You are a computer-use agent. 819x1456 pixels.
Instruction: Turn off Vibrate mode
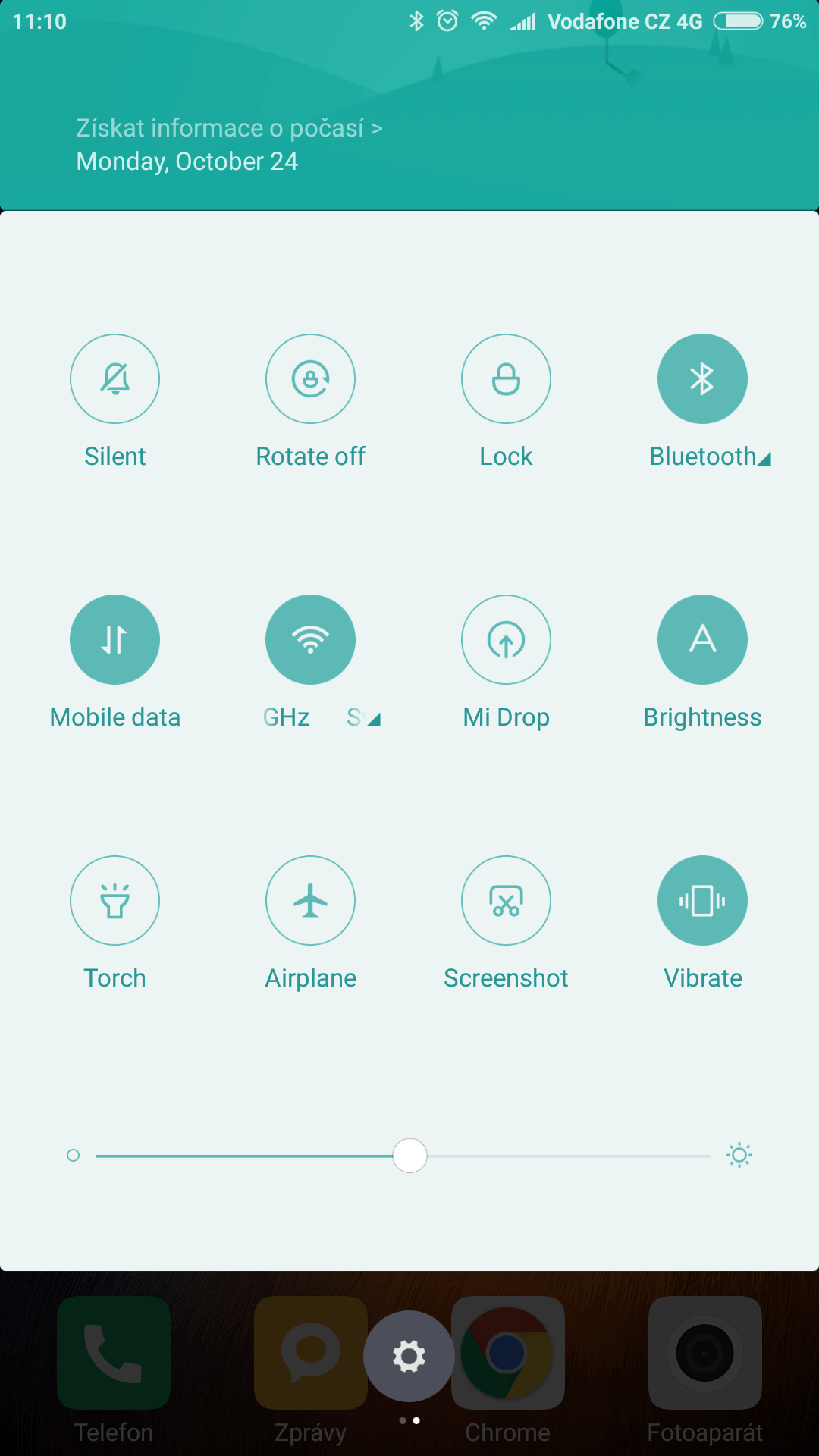click(702, 900)
